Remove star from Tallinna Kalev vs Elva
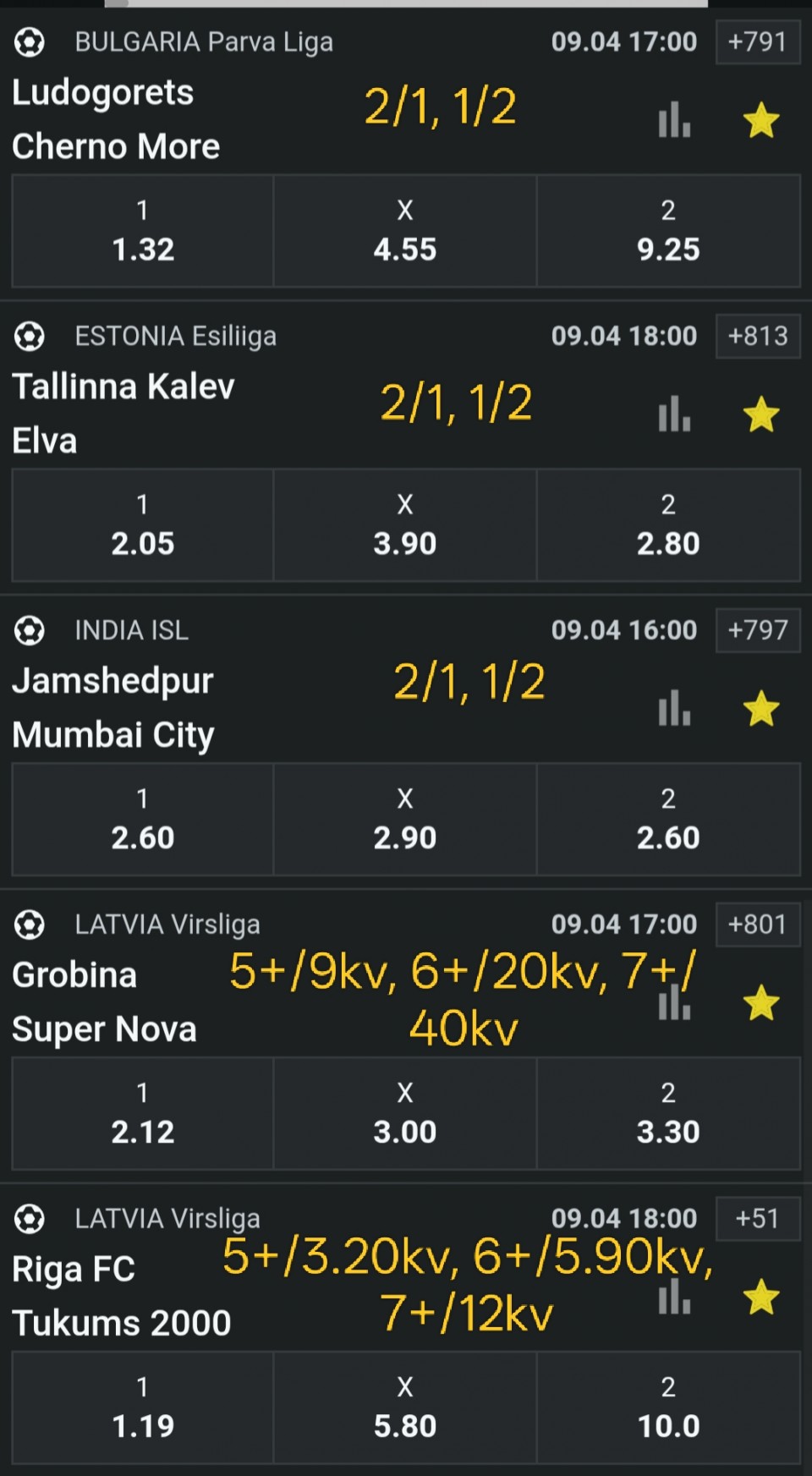812x1476 pixels. [760, 414]
